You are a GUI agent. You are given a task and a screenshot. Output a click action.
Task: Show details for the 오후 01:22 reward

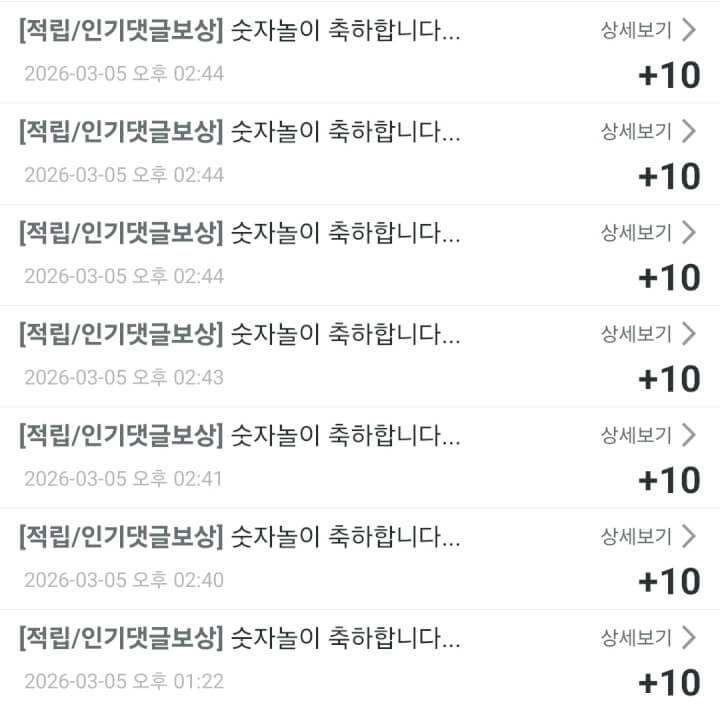[x=647, y=638]
